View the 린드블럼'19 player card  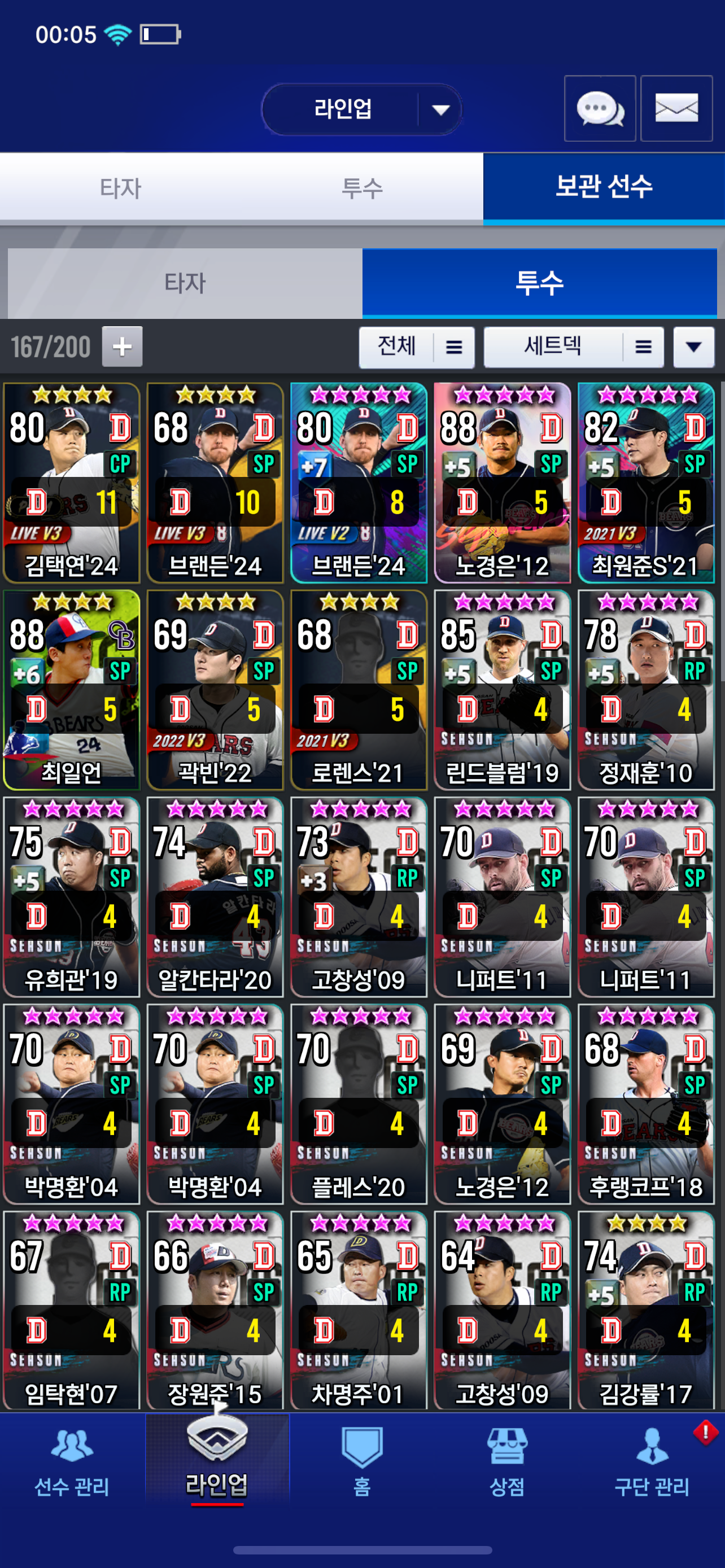(x=502, y=690)
